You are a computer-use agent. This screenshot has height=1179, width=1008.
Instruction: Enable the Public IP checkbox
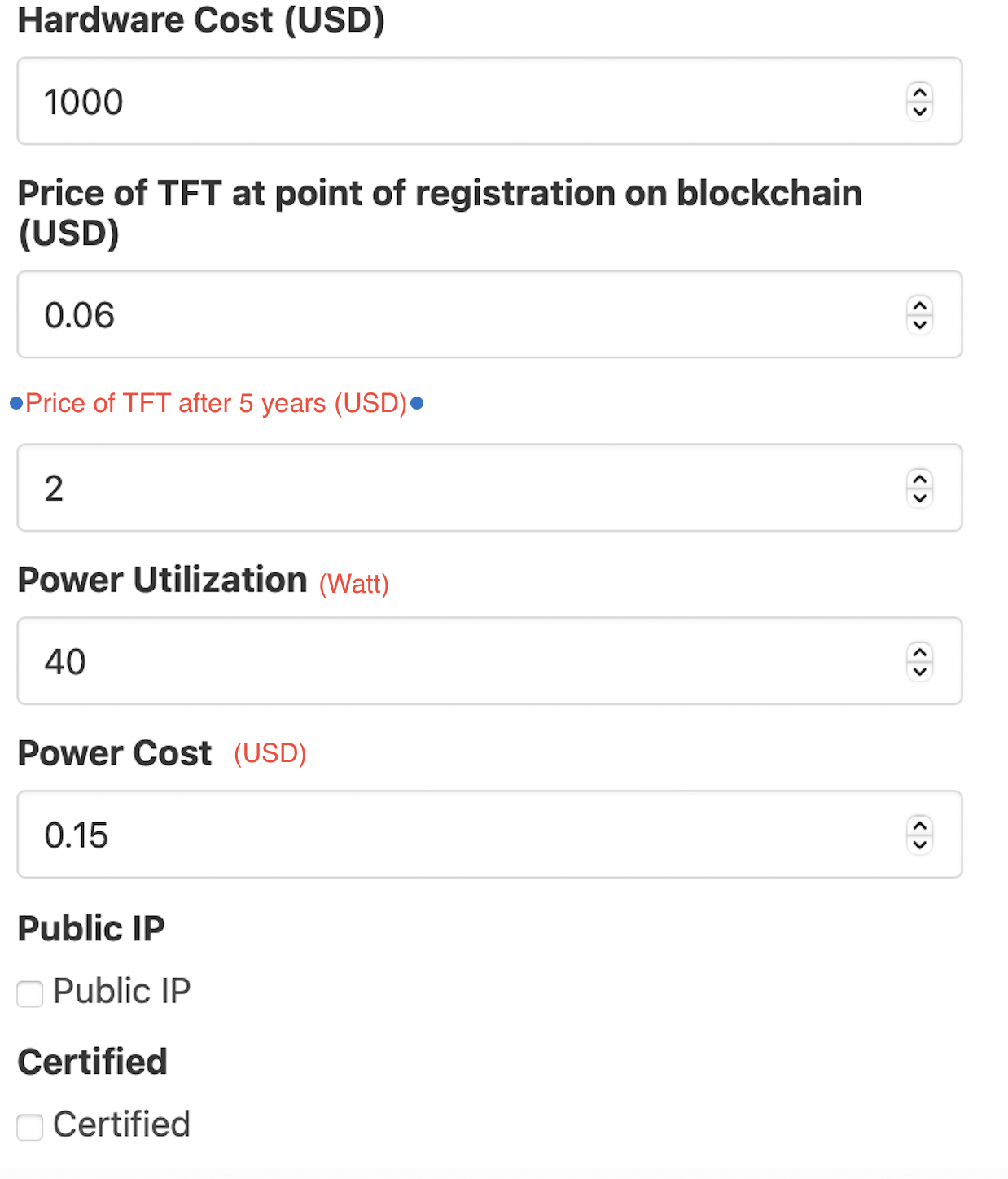pos(29,993)
